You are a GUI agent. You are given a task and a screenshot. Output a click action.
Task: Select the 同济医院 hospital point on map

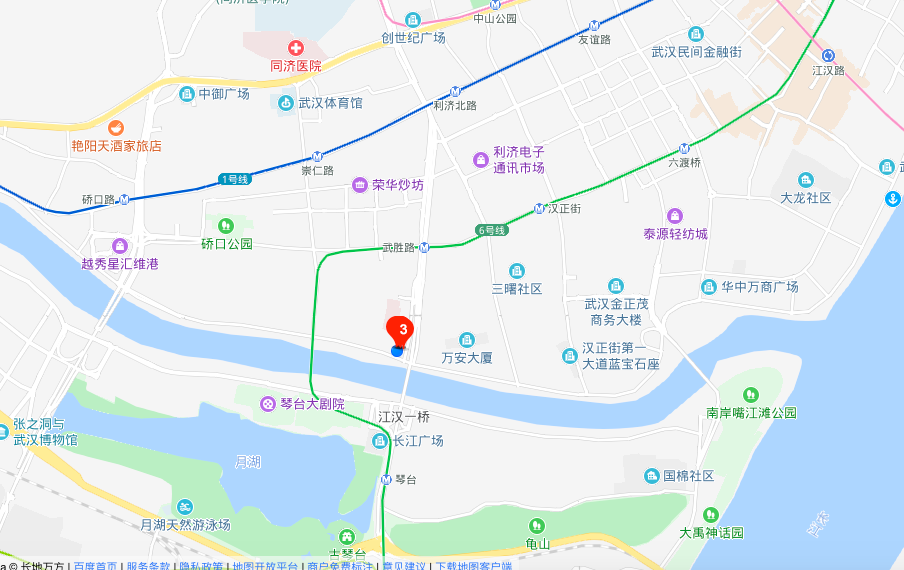coord(296,48)
